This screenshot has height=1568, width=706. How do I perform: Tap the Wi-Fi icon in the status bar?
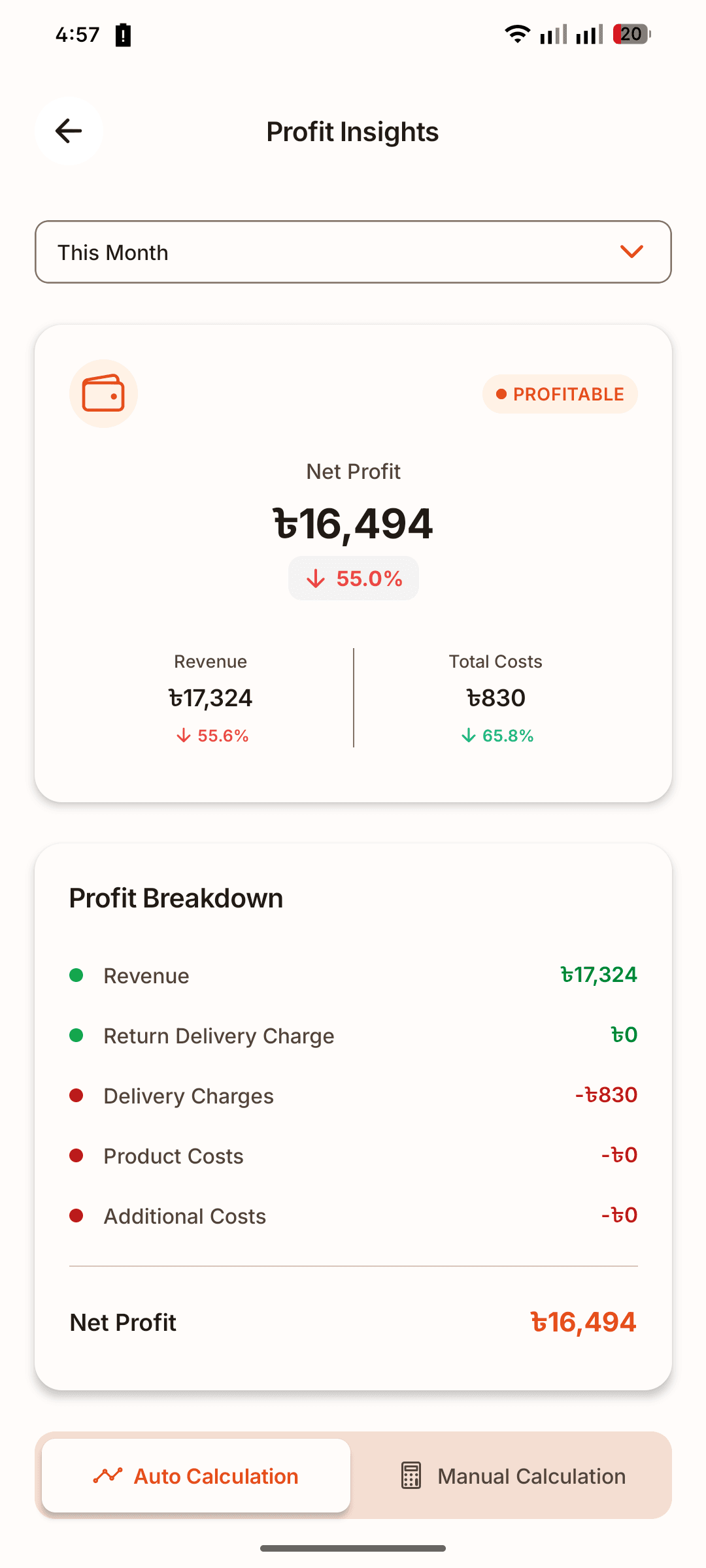point(517,34)
